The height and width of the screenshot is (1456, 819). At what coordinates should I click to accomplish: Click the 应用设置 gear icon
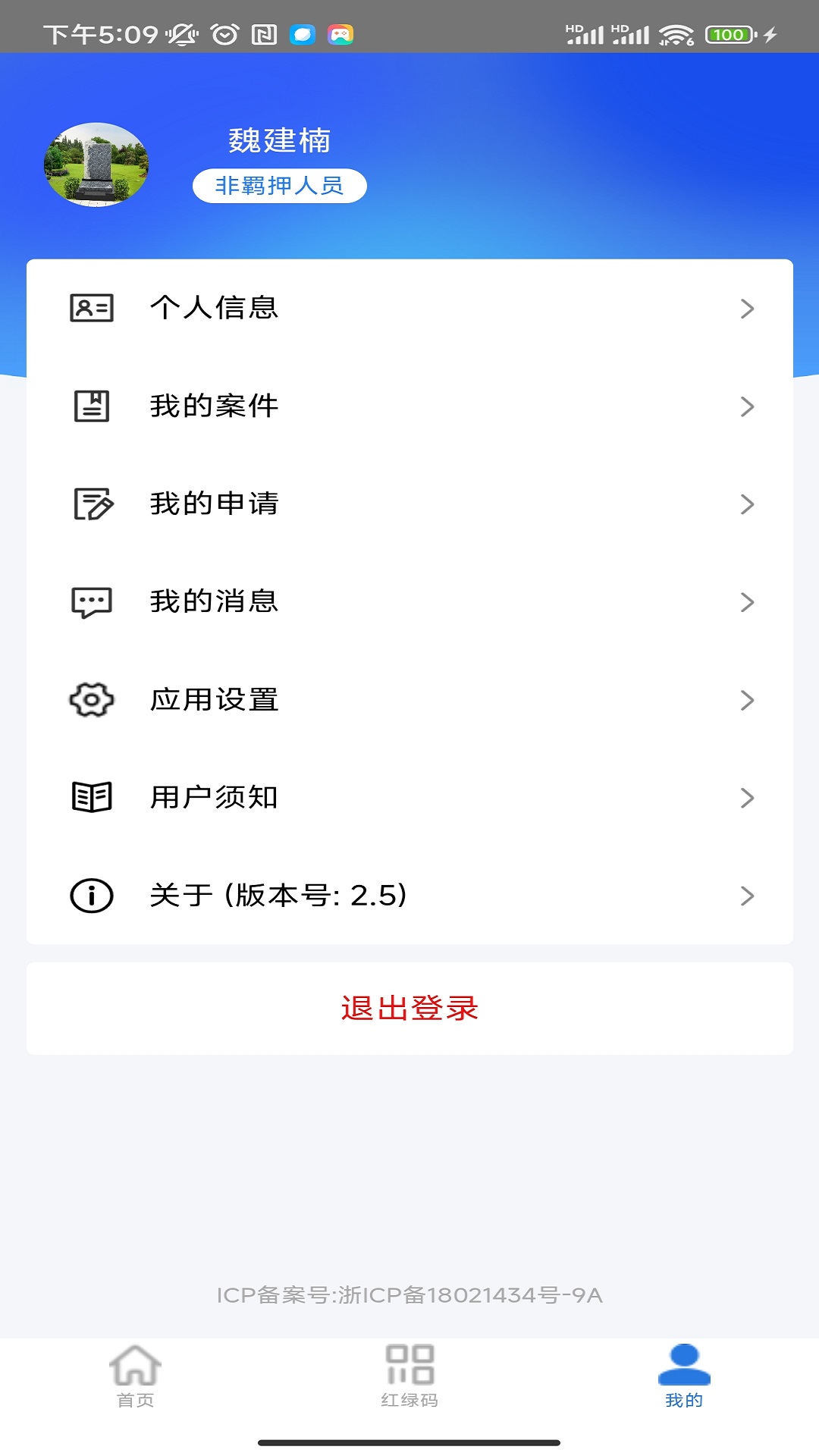90,699
